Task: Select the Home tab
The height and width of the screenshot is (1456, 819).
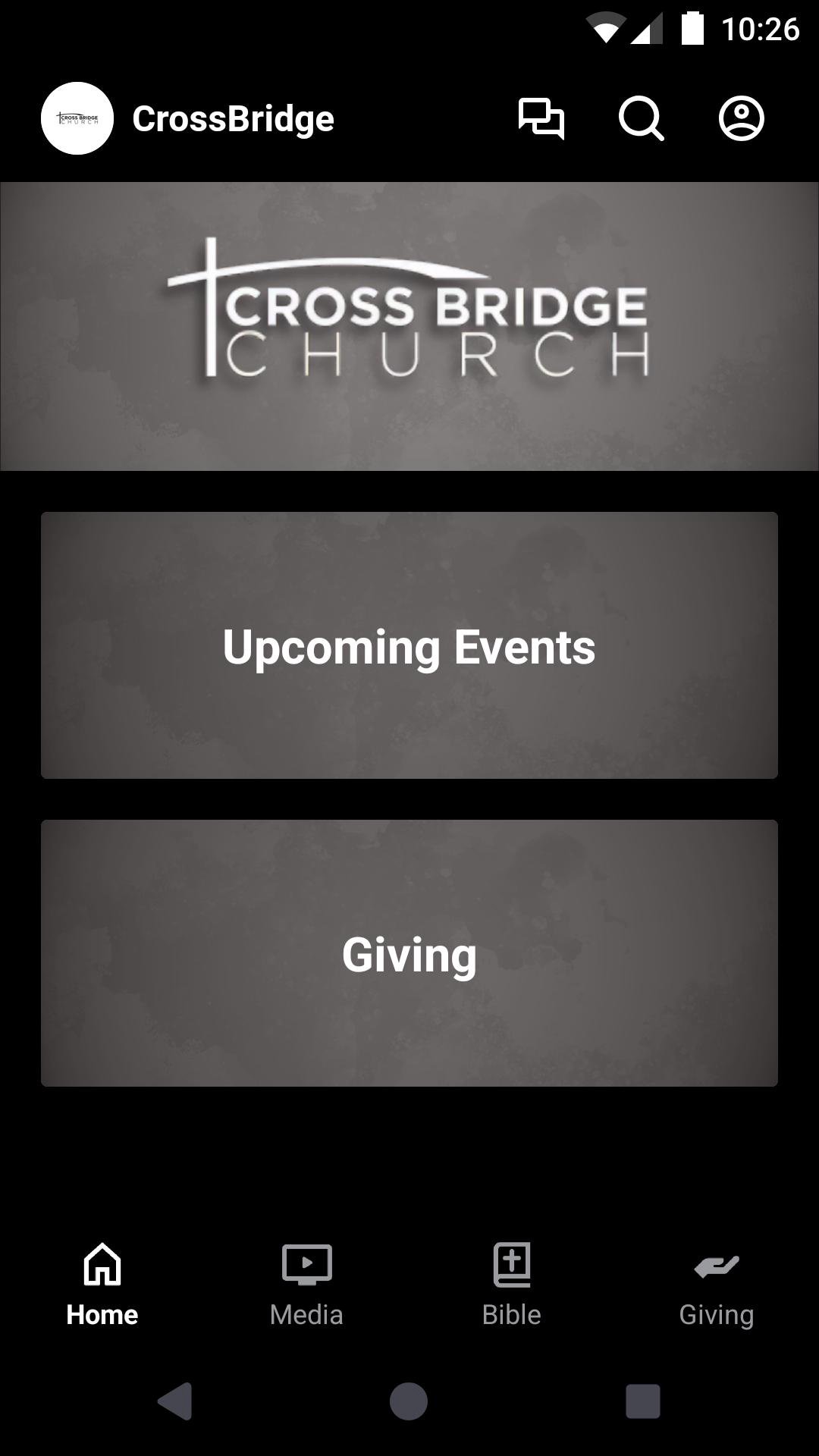Action: (x=102, y=1282)
